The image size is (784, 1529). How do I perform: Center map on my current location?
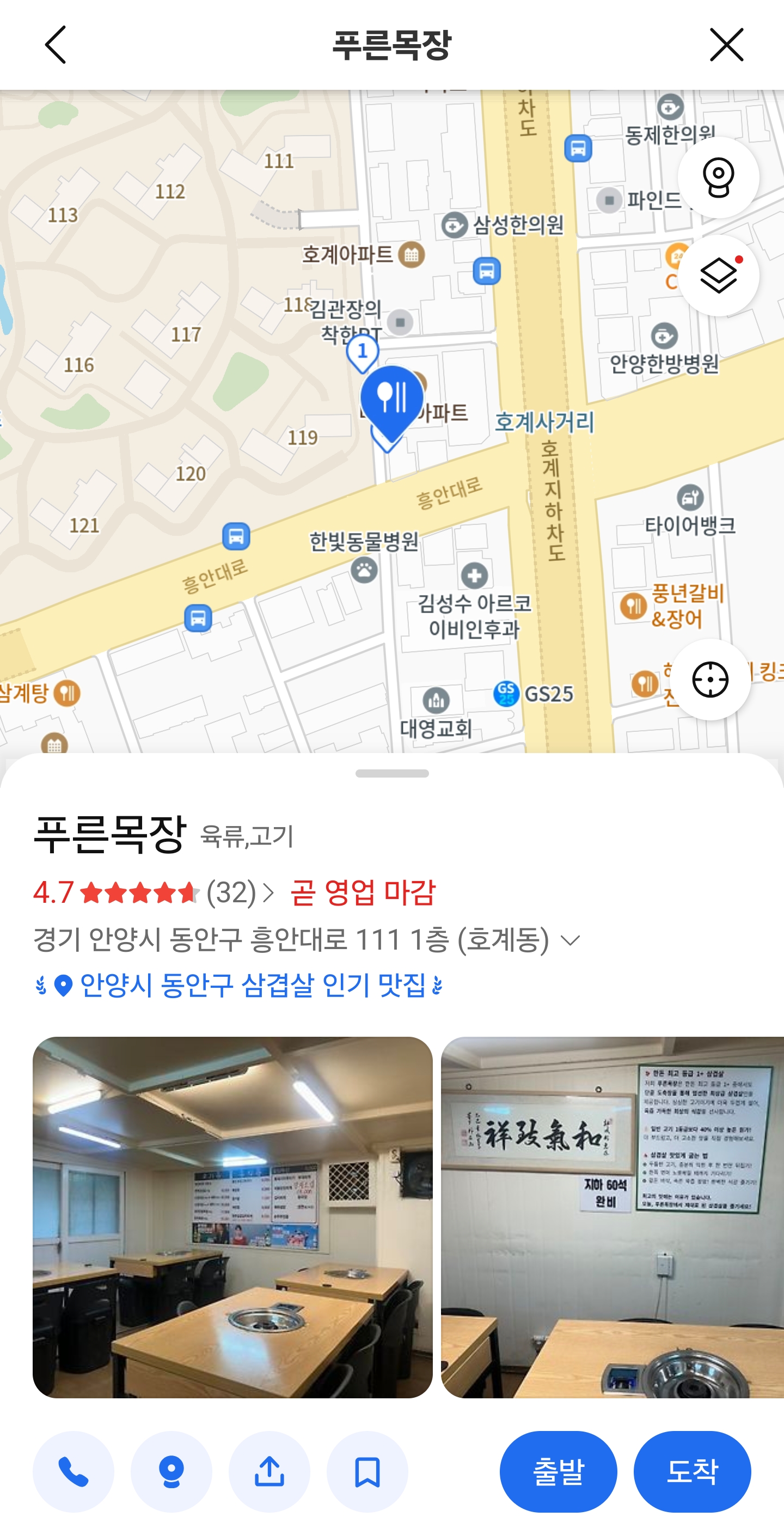pos(710,680)
